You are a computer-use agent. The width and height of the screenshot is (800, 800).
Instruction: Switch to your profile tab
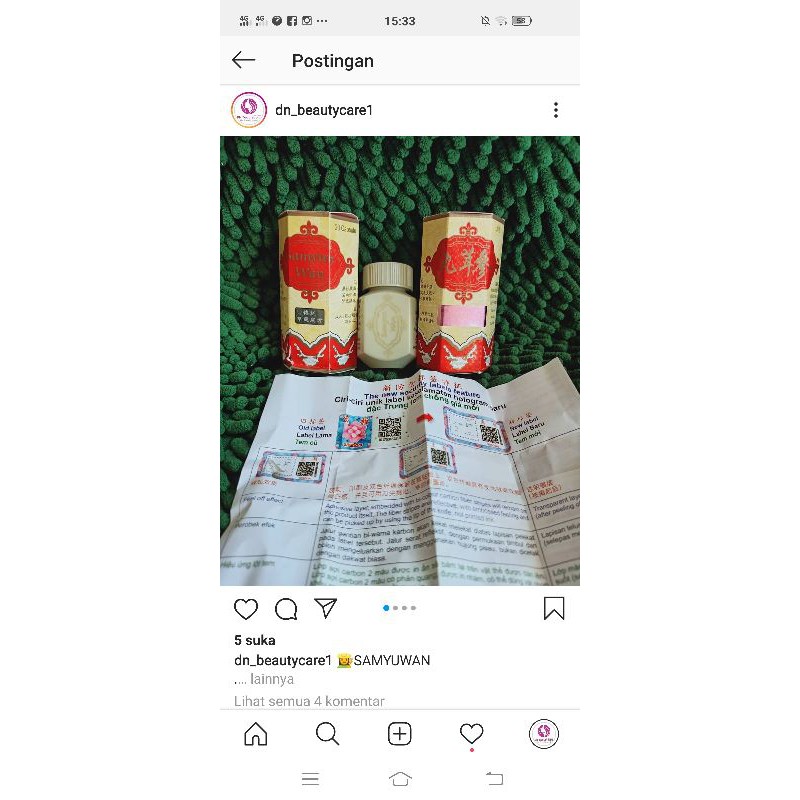[544, 735]
